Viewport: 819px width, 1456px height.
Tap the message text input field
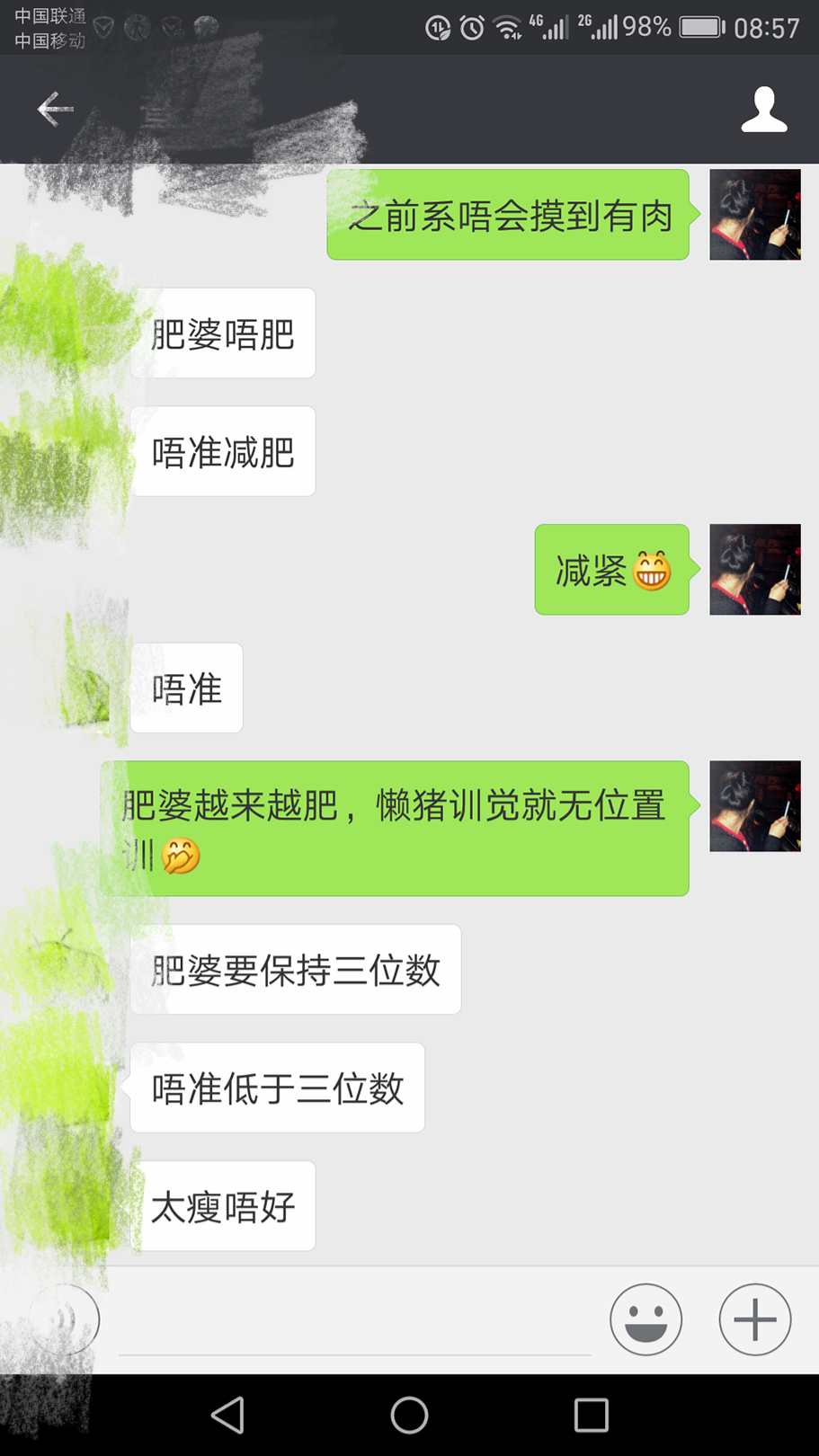[355, 1321]
